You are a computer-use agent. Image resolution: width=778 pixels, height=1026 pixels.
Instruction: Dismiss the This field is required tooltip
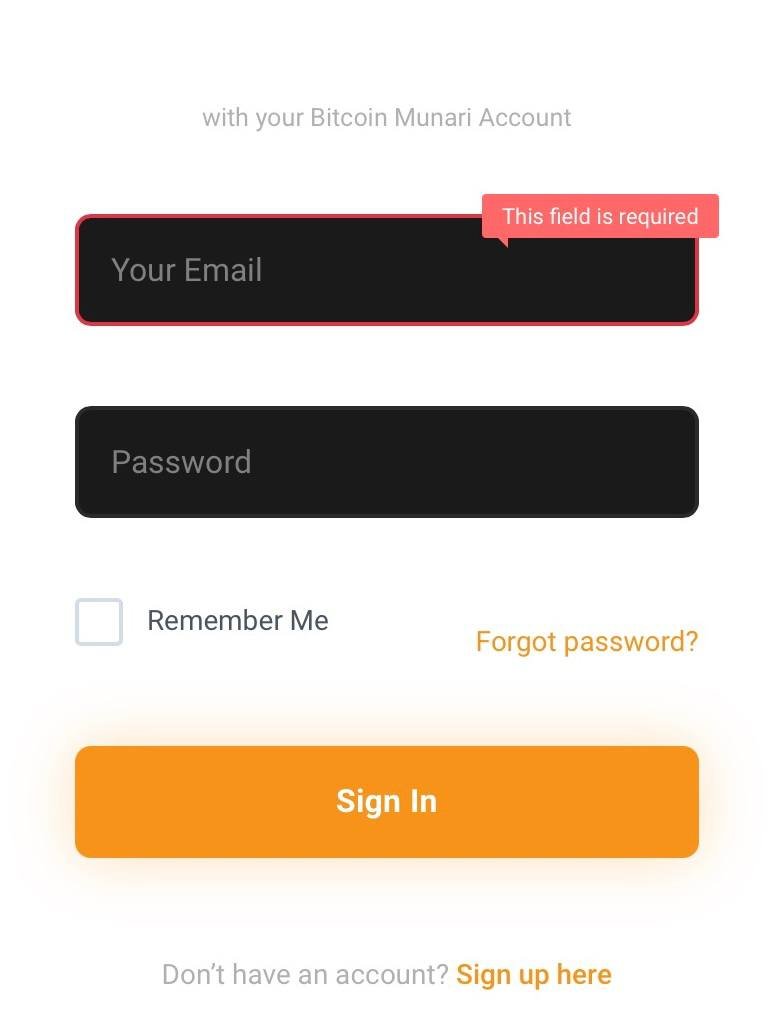click(599, 216)
